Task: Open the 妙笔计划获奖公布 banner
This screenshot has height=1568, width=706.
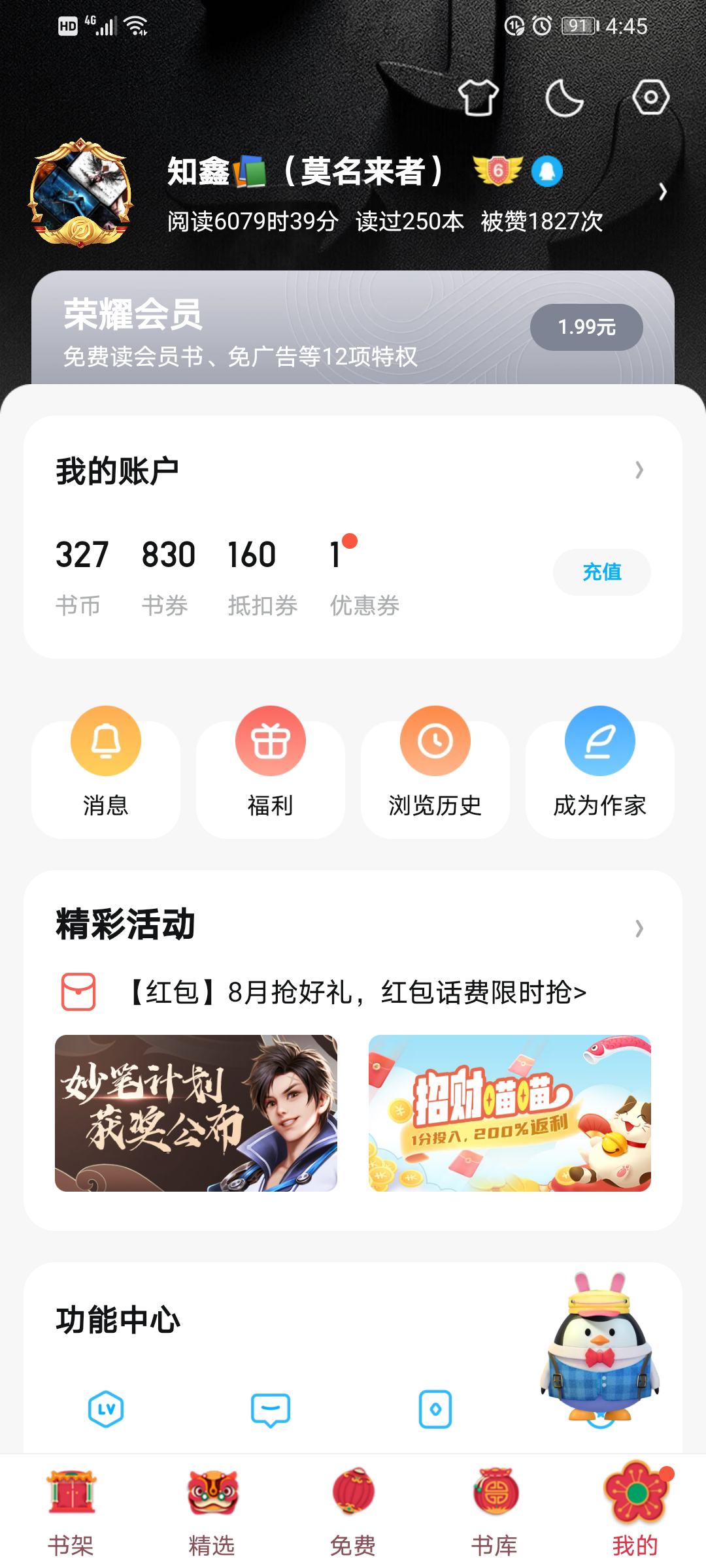Action: click(196, 1113)
